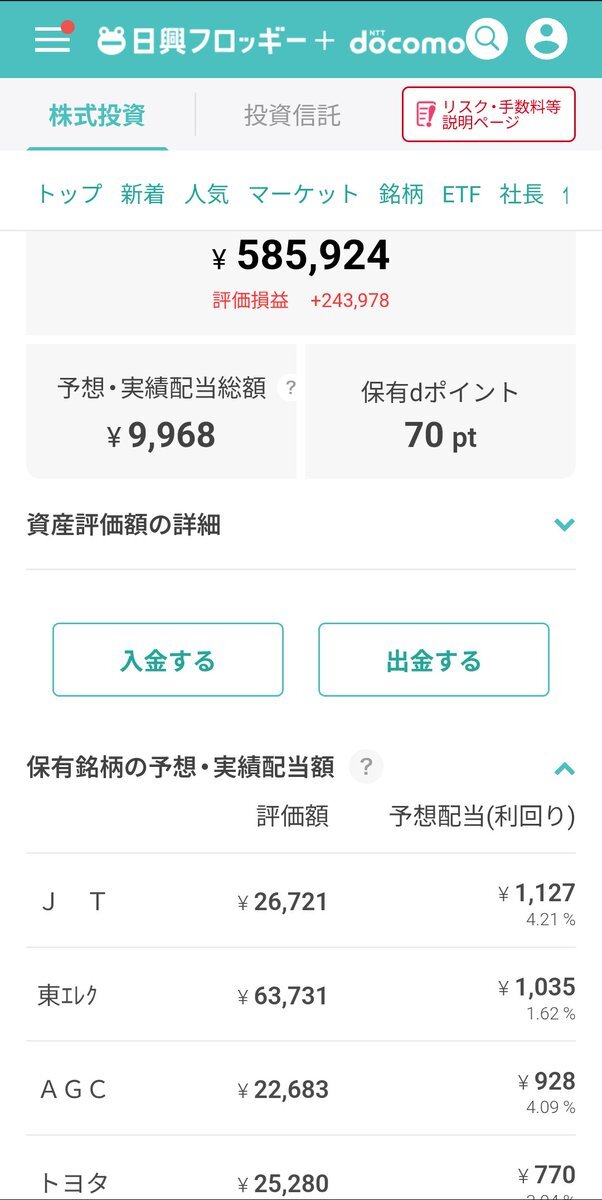Screen dimensions: 602x1200
Task: Switch to the ETF section
Action: tap(462, 194)
